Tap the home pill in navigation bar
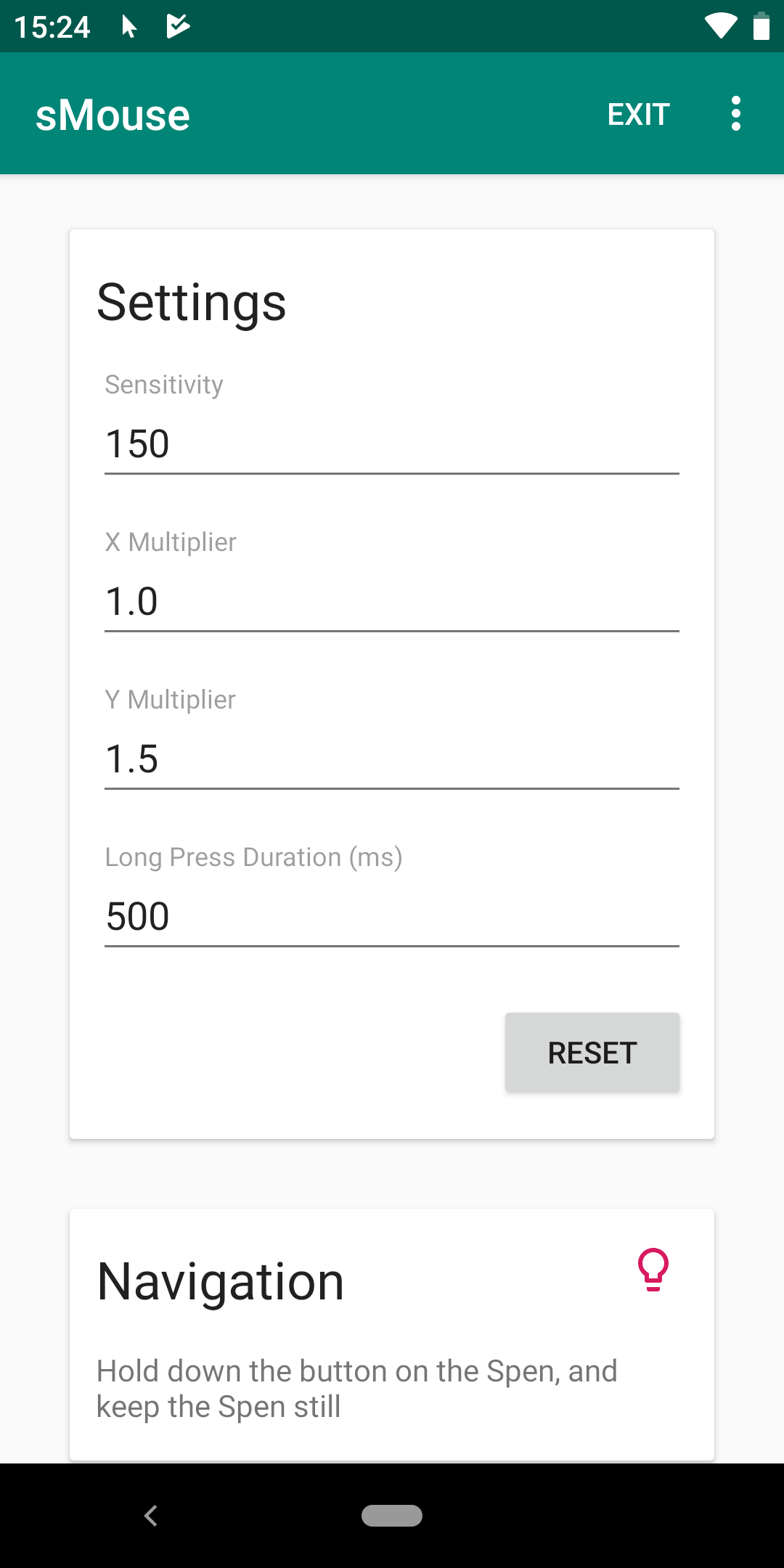This screenshot has width=784, height=1568. [392, 1516]
